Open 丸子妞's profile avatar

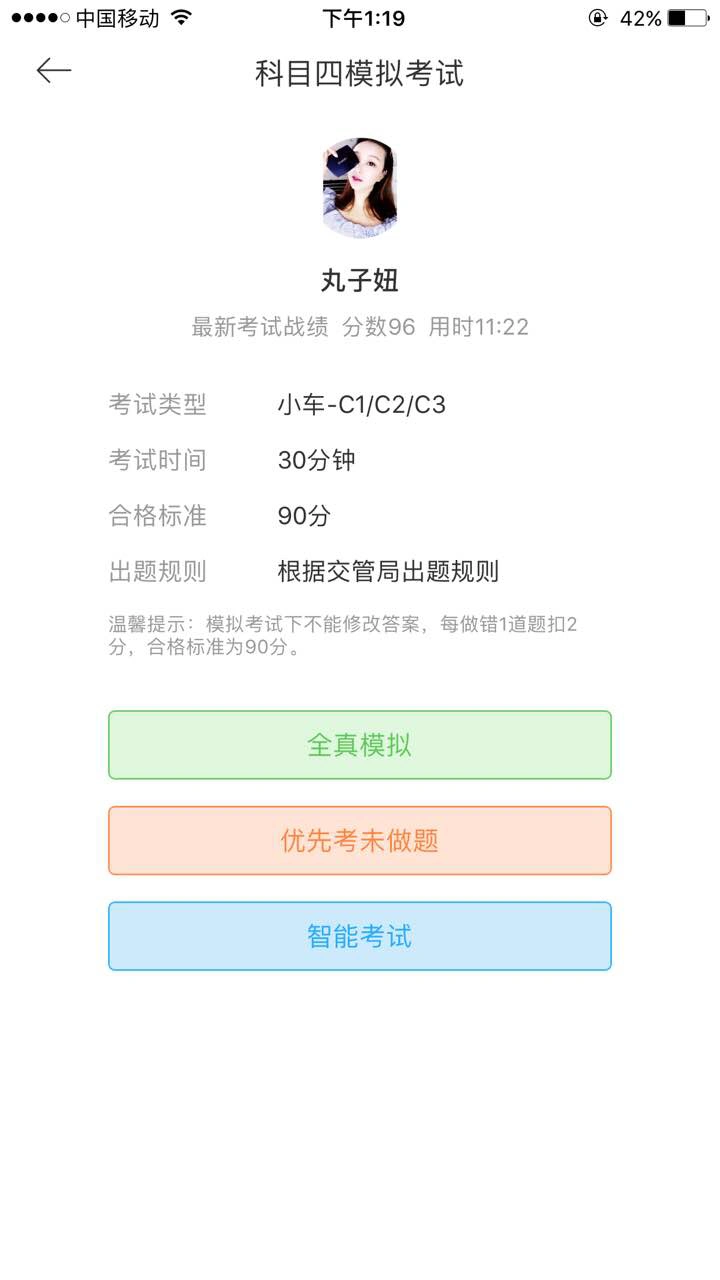(360, 188)
